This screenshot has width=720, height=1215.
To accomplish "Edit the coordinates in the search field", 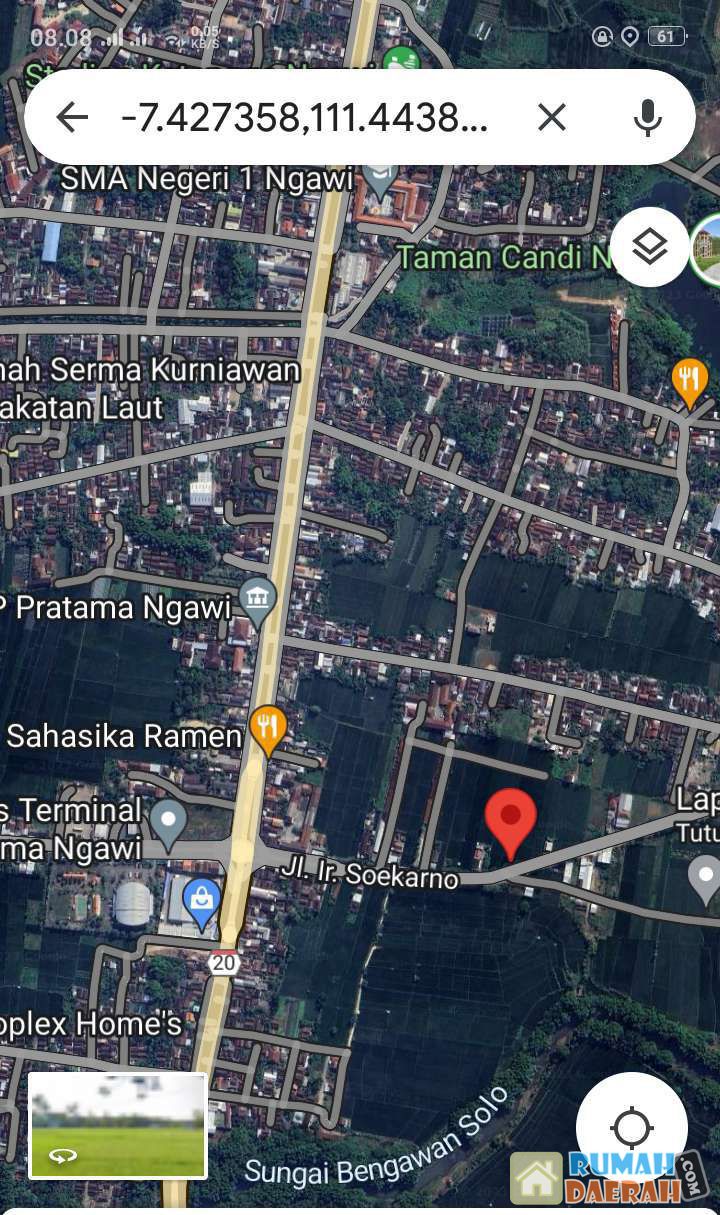I will (x=304, y=118).
